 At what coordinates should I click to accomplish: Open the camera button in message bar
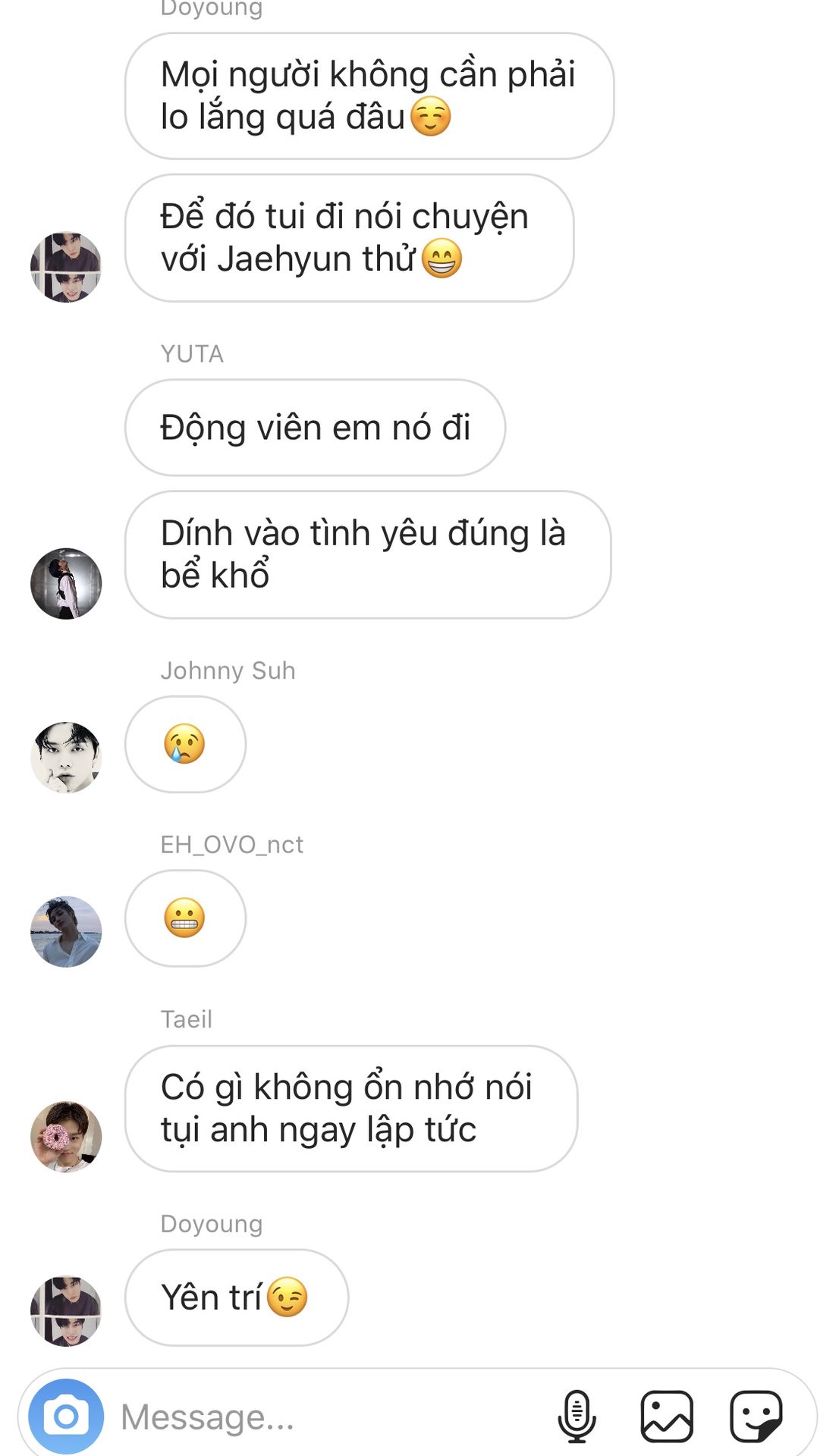click(66, 1416)
